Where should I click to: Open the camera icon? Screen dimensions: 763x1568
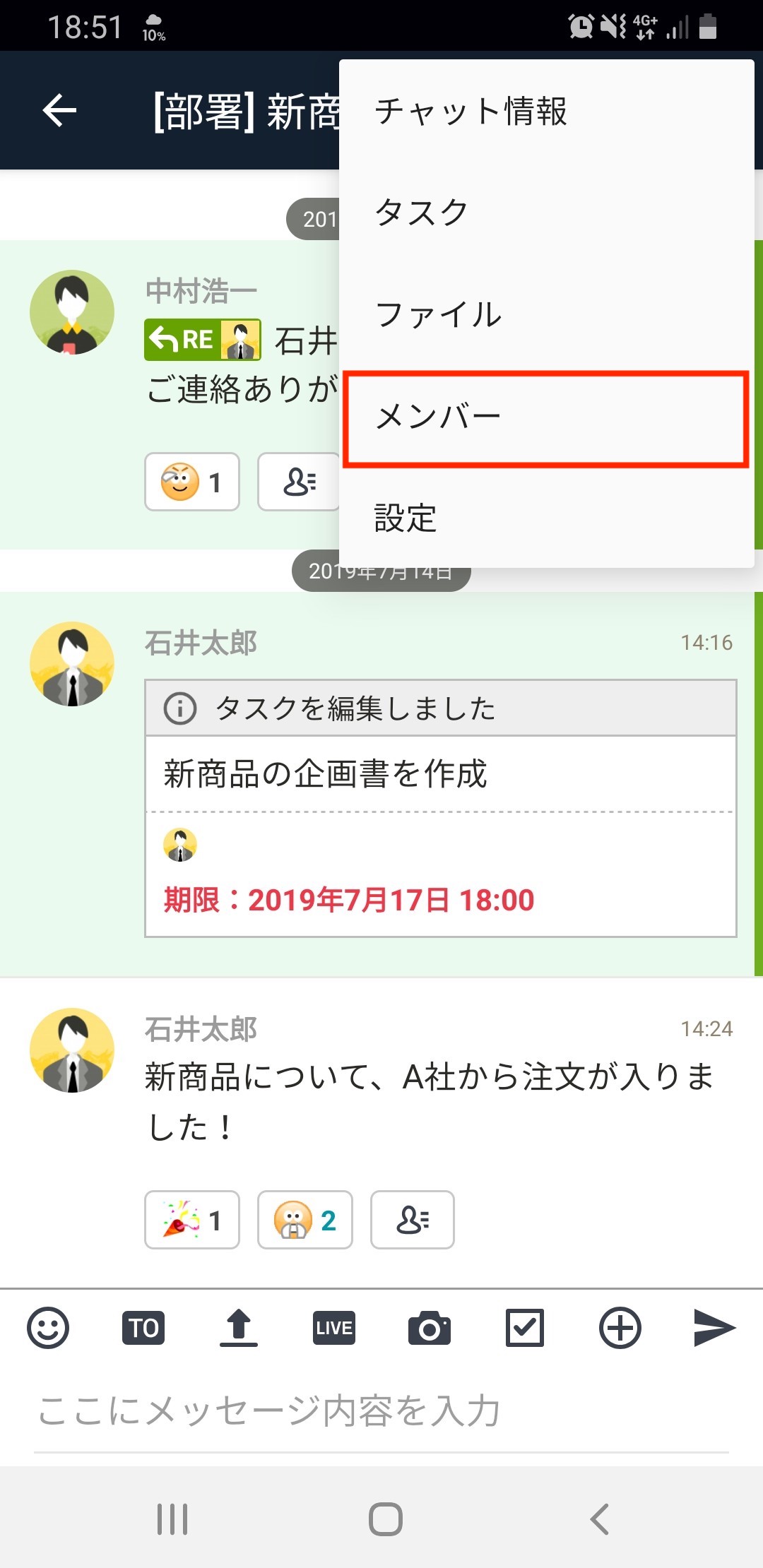coord(430,1328)
